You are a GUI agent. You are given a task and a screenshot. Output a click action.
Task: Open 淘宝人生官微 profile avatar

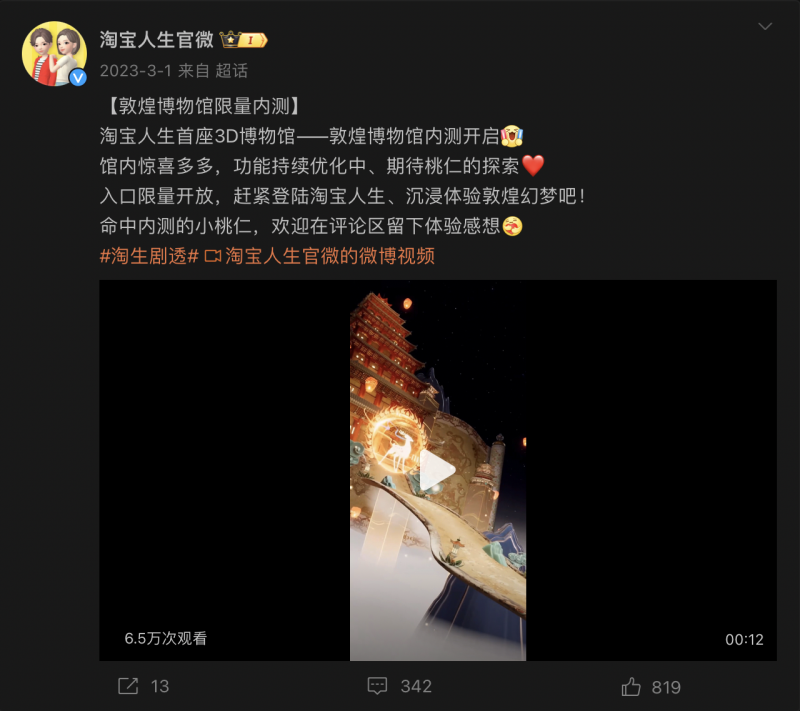pos(54,53)
